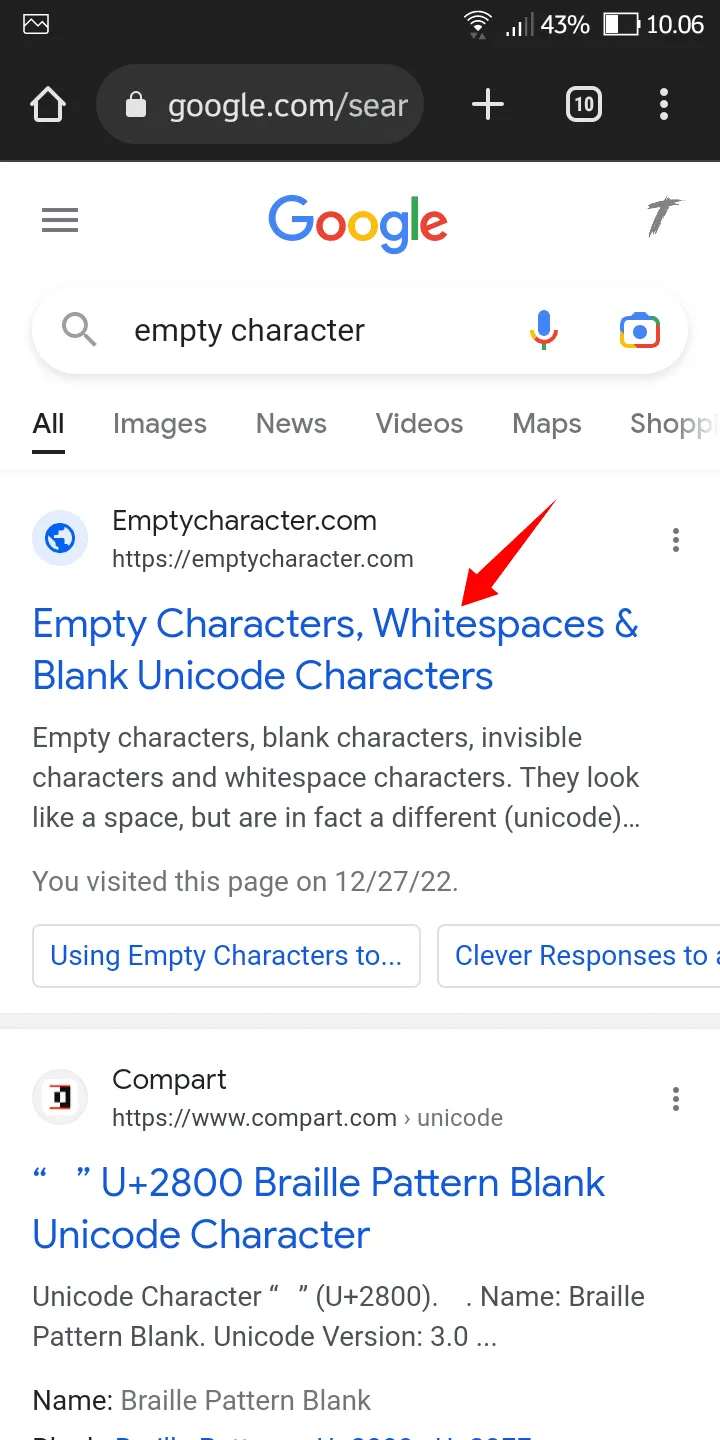This screenshot has height=1440, width=720.
Task: Open the Empty Characters, Whitespaces result
Action: [335, 650]
